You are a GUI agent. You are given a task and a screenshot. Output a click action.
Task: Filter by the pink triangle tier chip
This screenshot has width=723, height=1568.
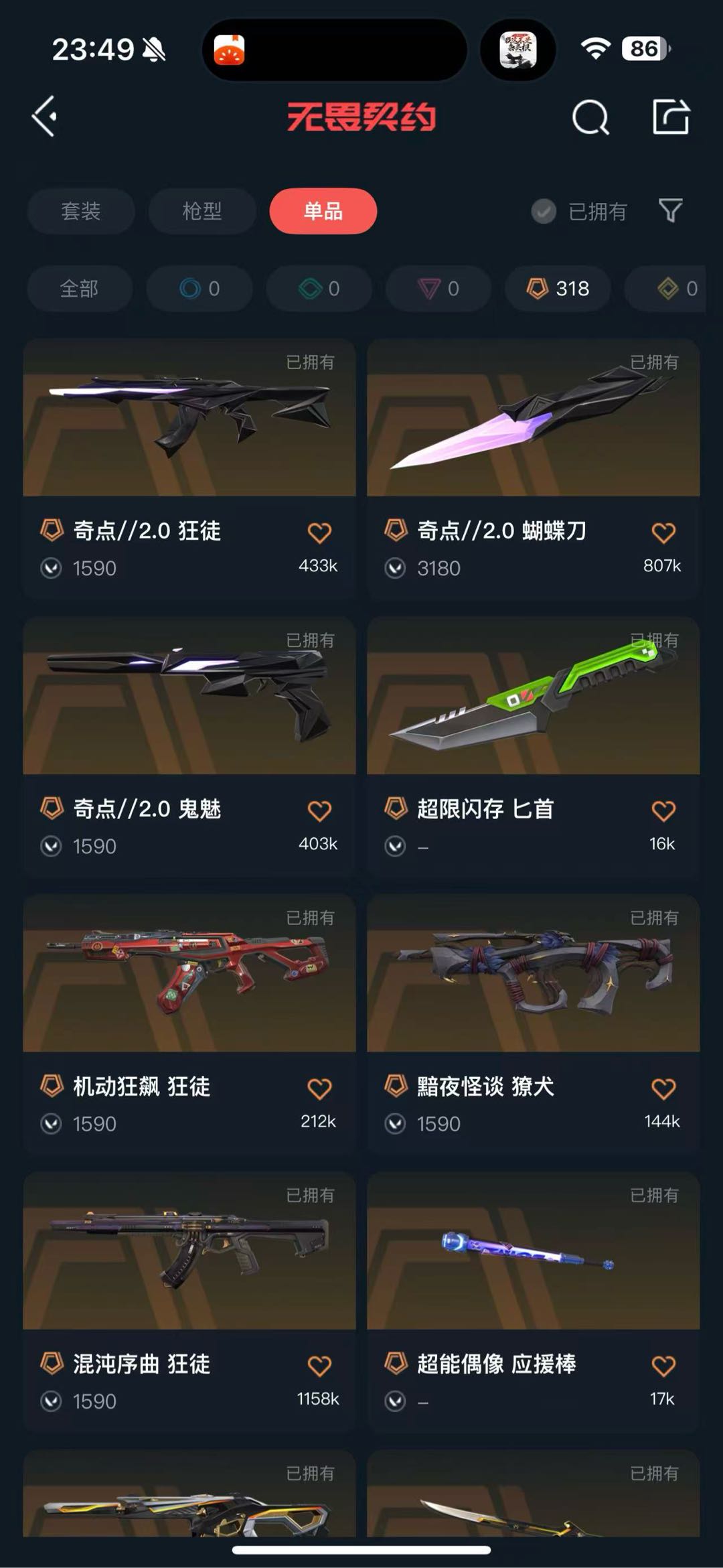[x=438, y=289]
